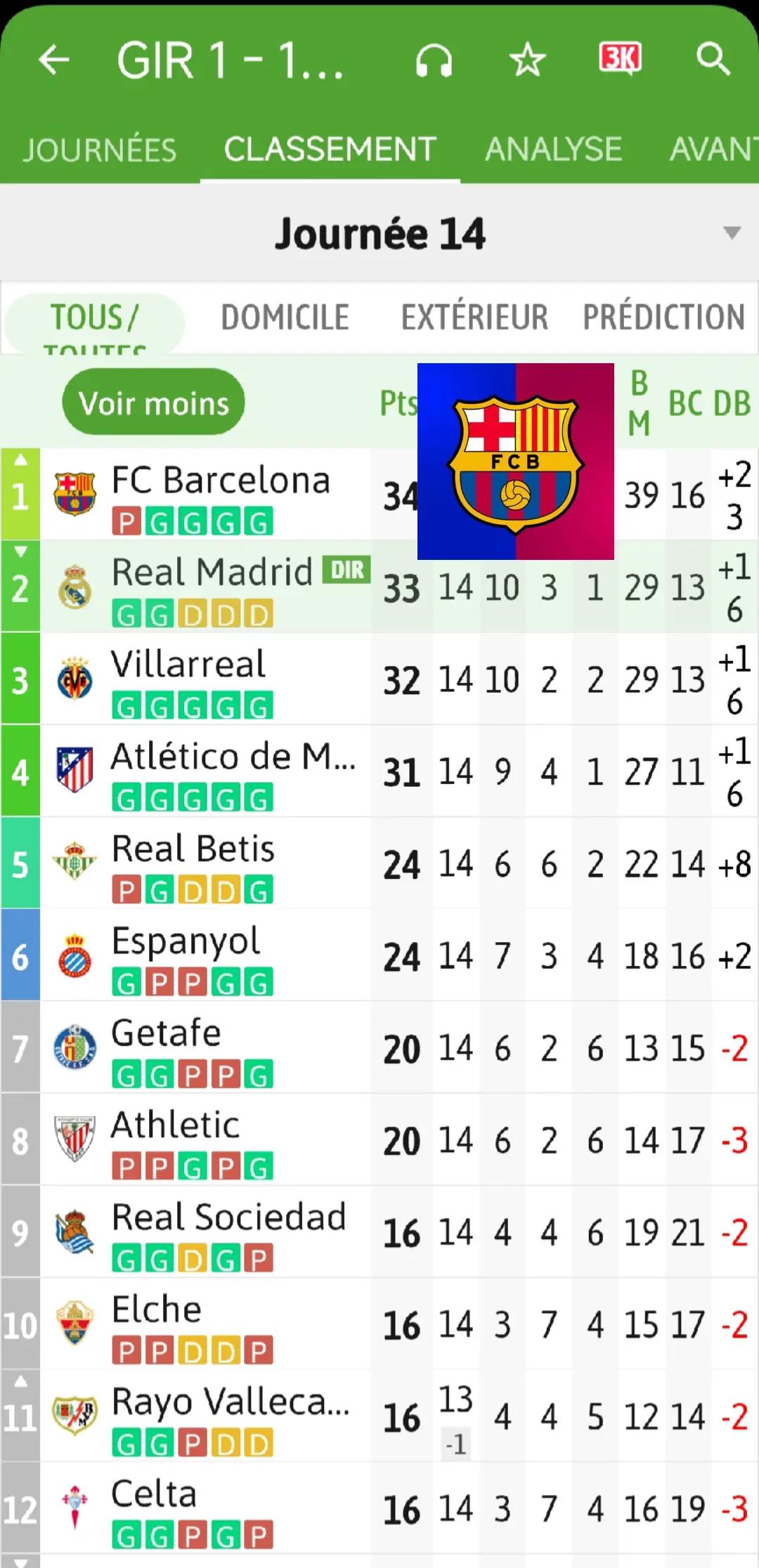The height and width of the screenshot is (1568, 759).
Task: Open the Real Betis team row
Action: pos(193,849)
